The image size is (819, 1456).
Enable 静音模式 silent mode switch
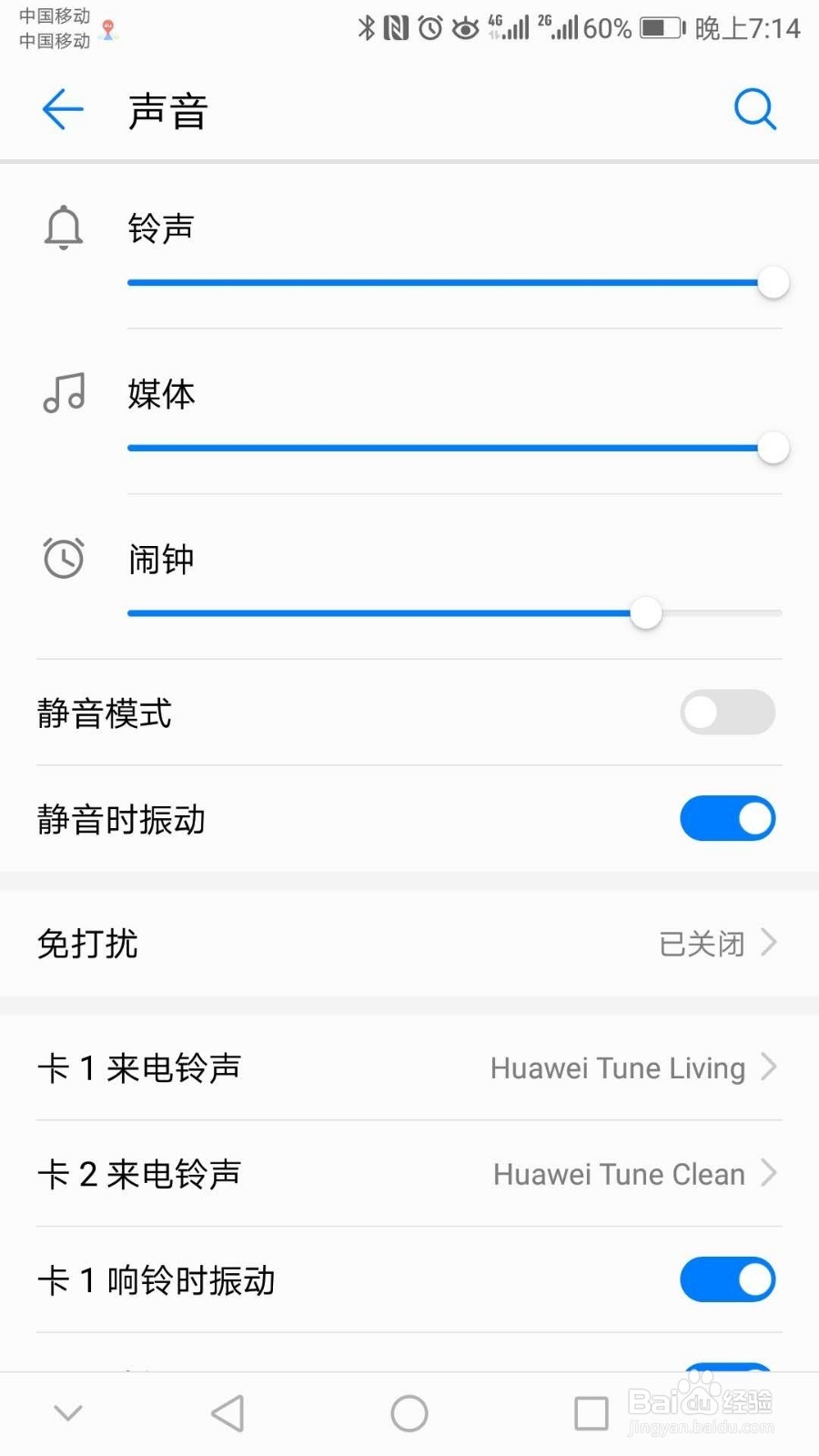tap(727, 713)
